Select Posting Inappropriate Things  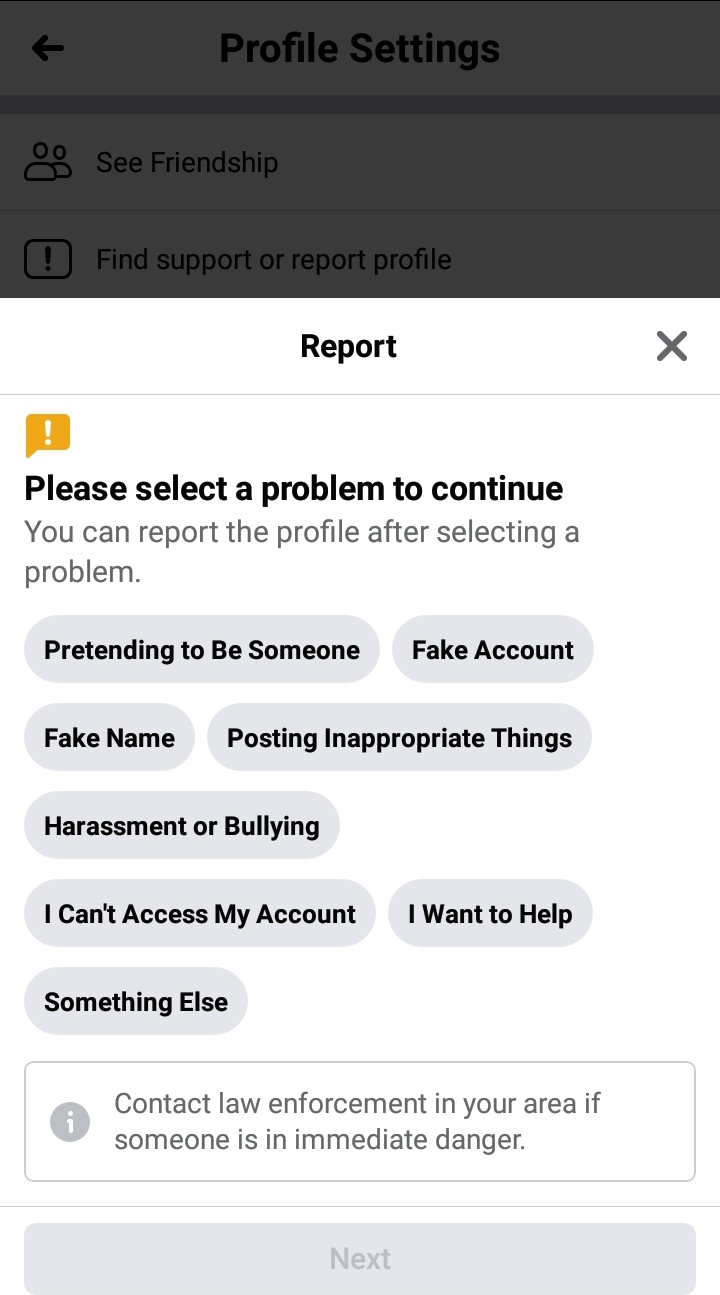[x=399, y=738]
